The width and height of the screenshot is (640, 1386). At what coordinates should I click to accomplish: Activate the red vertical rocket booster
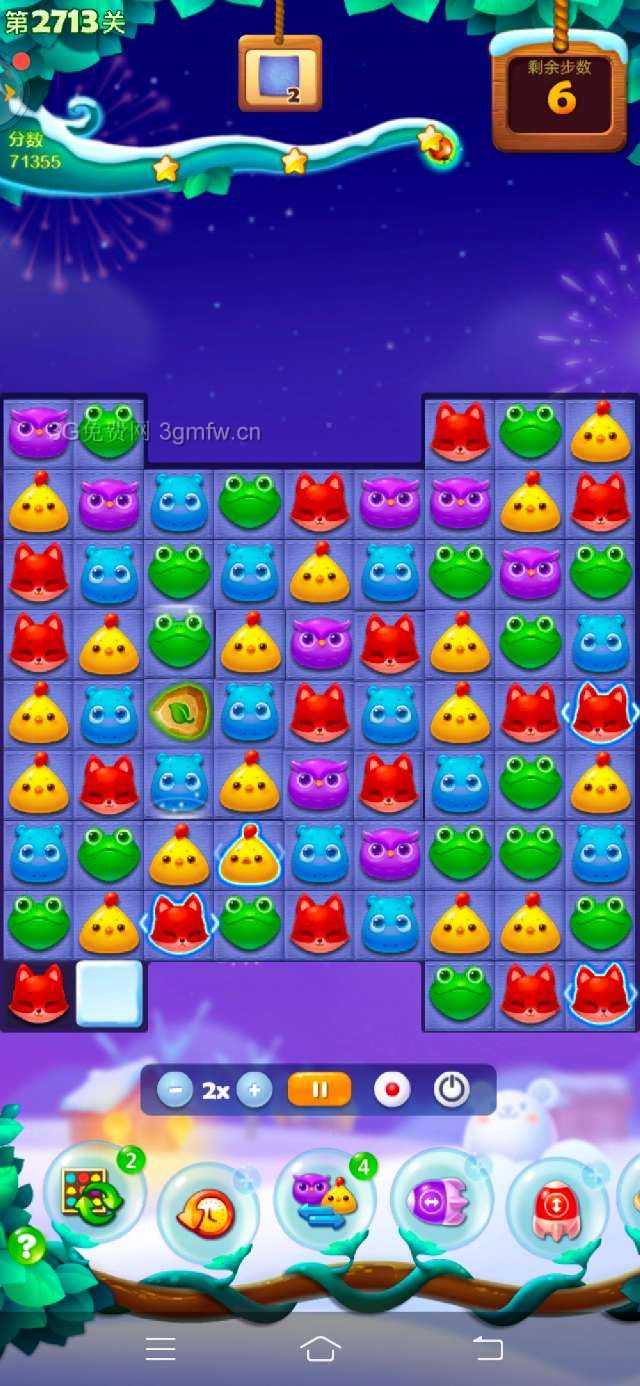coord(556,1209)
